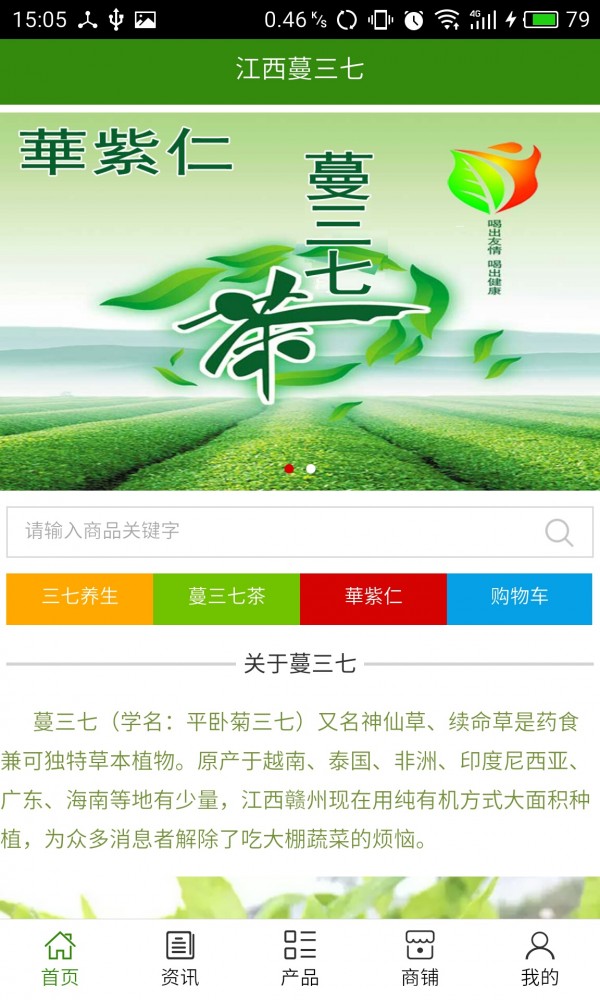This screenshot has width=600, height=1000.
Task: Select the 華紫仁 category button
Action: click(373, 598)
